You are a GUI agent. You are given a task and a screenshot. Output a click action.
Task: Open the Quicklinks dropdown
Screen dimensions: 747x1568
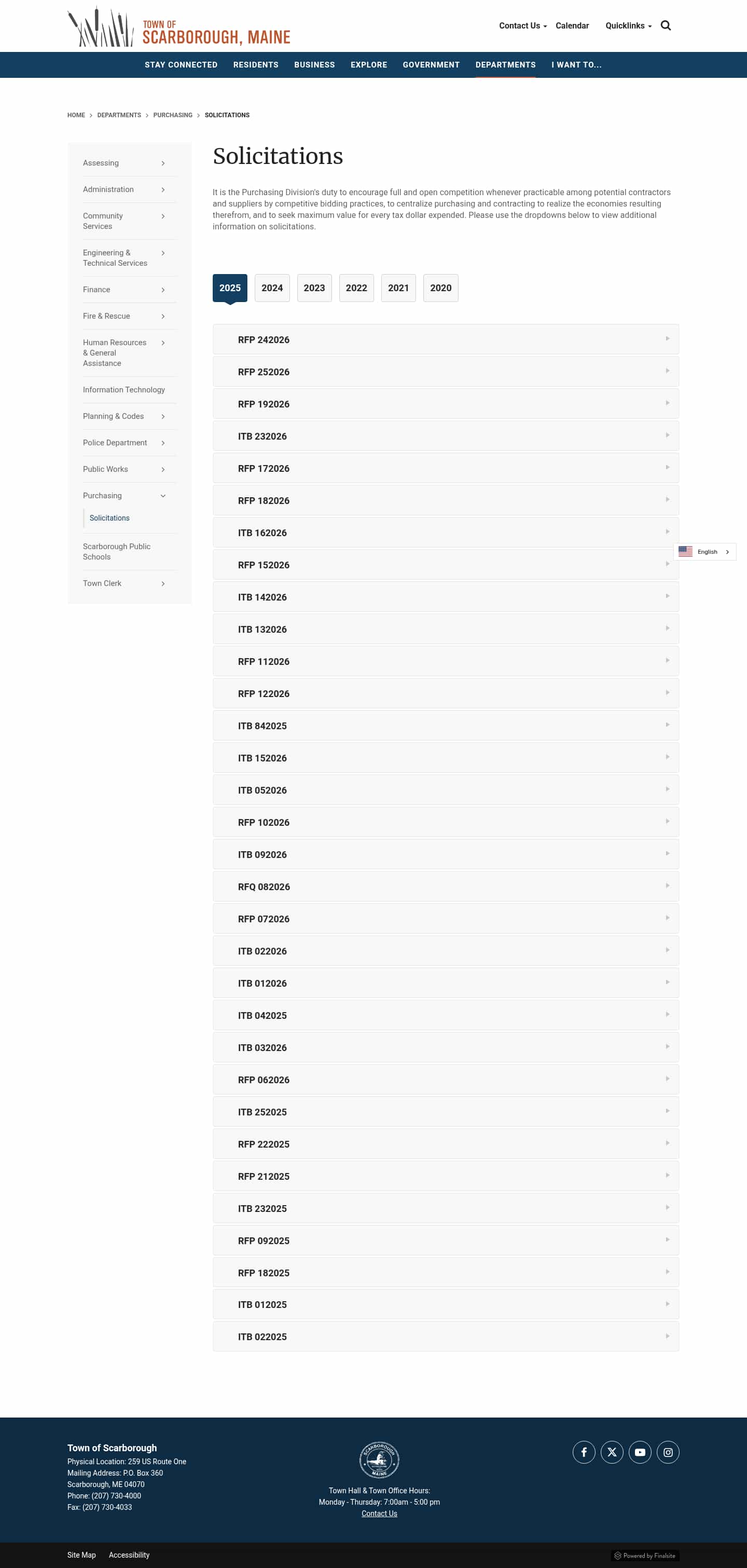(x=628, y=25)
